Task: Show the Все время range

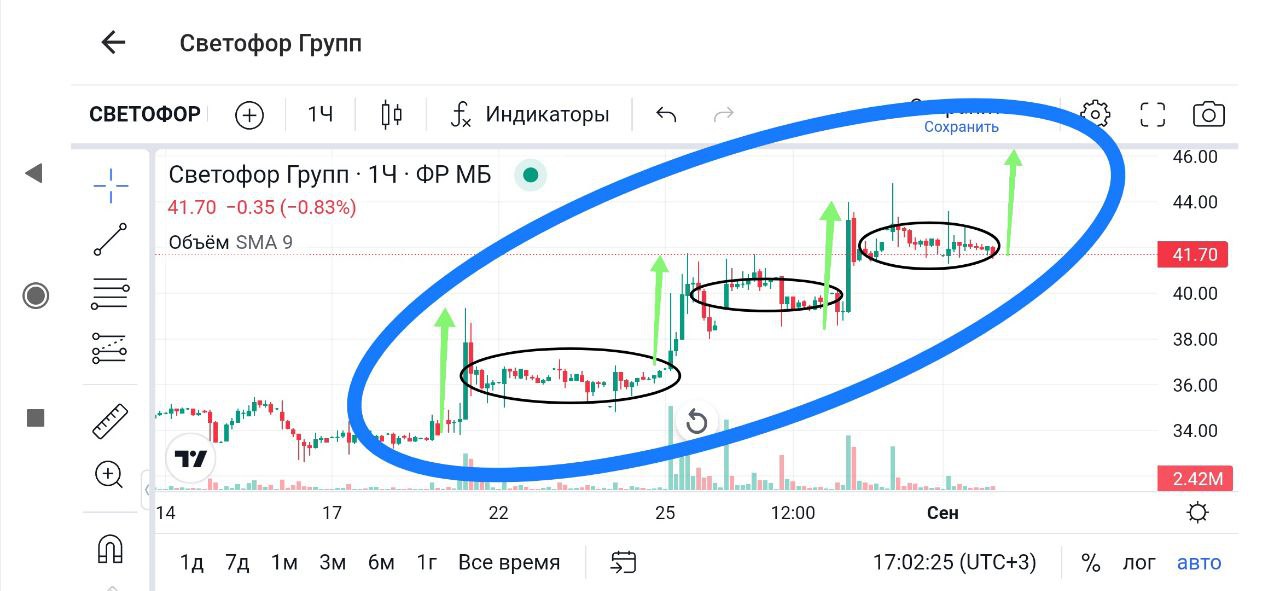Action: [x=509, y=562]
